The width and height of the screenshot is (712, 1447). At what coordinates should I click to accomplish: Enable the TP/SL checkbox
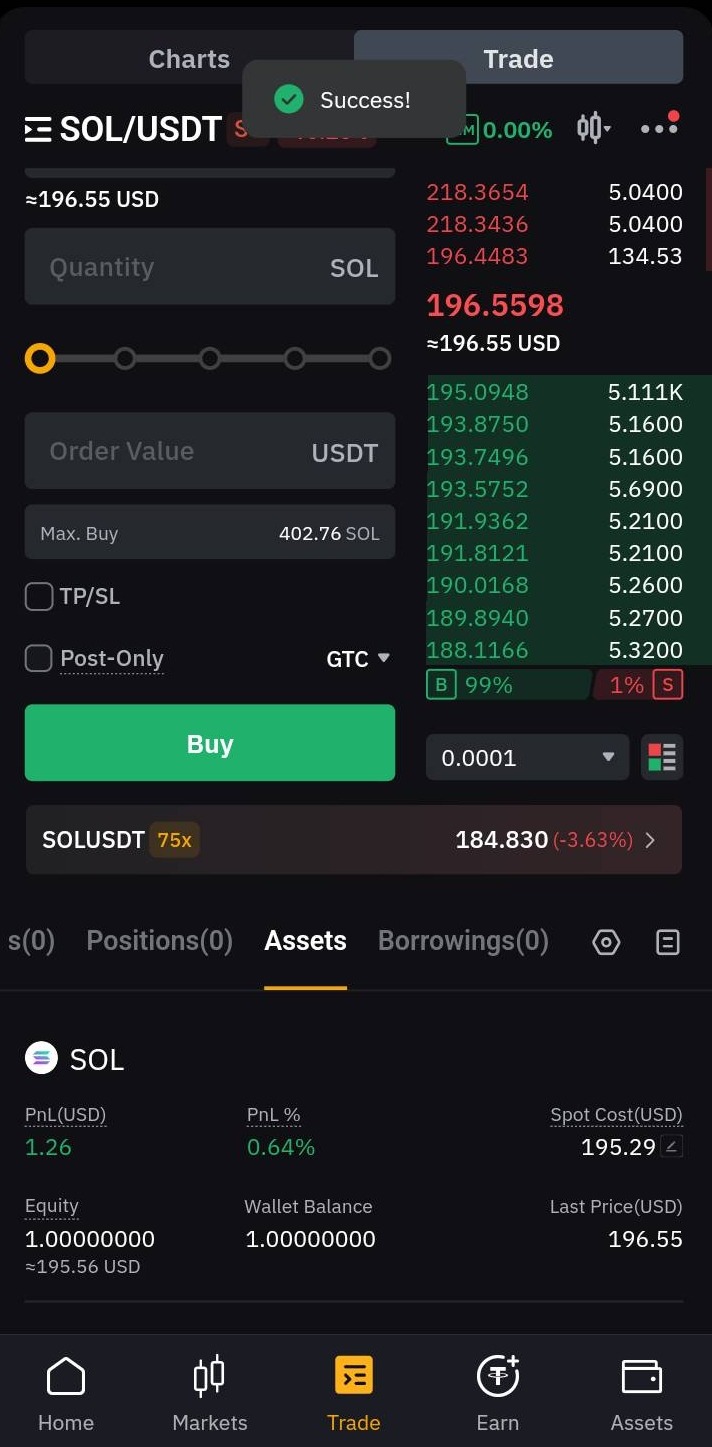(x=39, y=597)
